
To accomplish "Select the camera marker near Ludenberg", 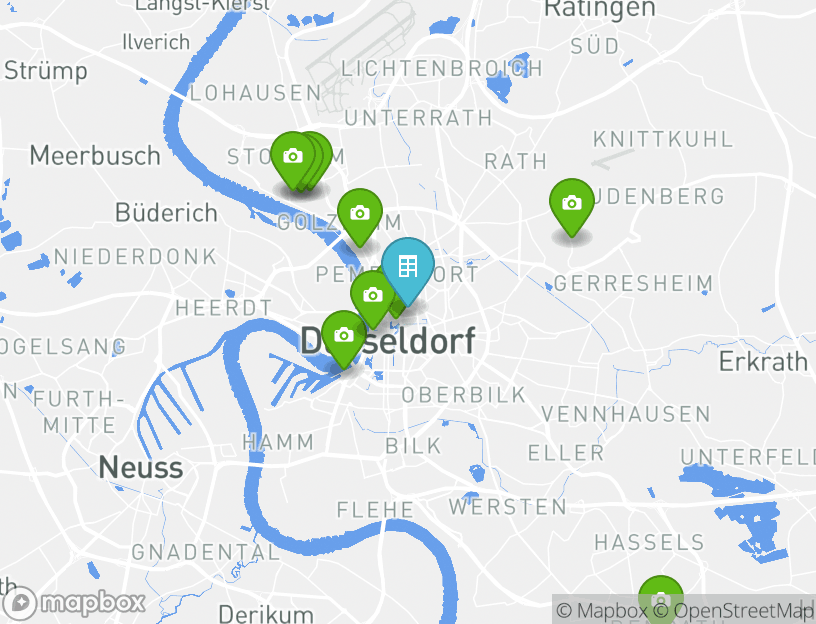I will point(571,204).
